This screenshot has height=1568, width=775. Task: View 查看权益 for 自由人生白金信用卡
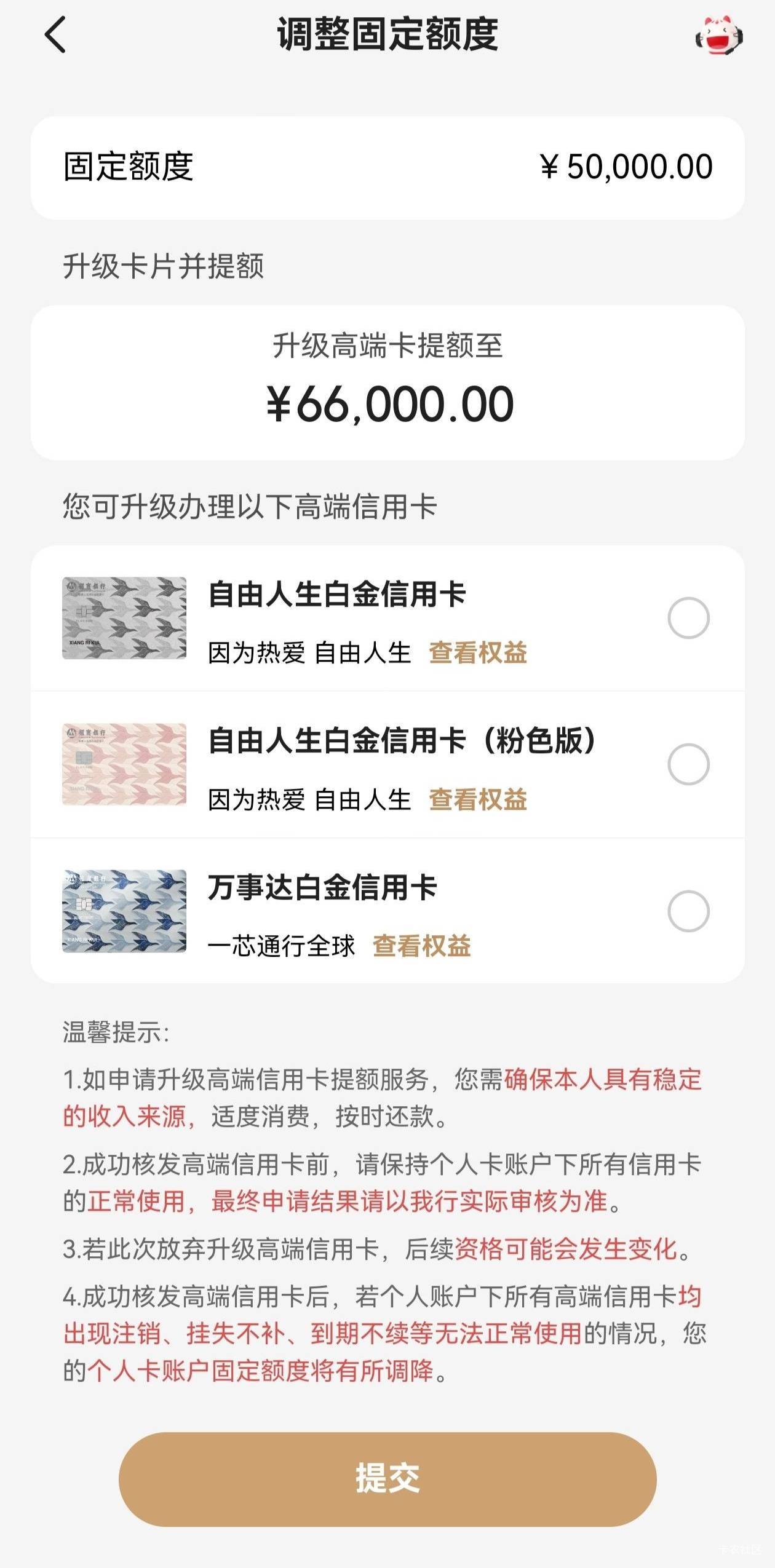pyautogui.click(x=478, y=653)
